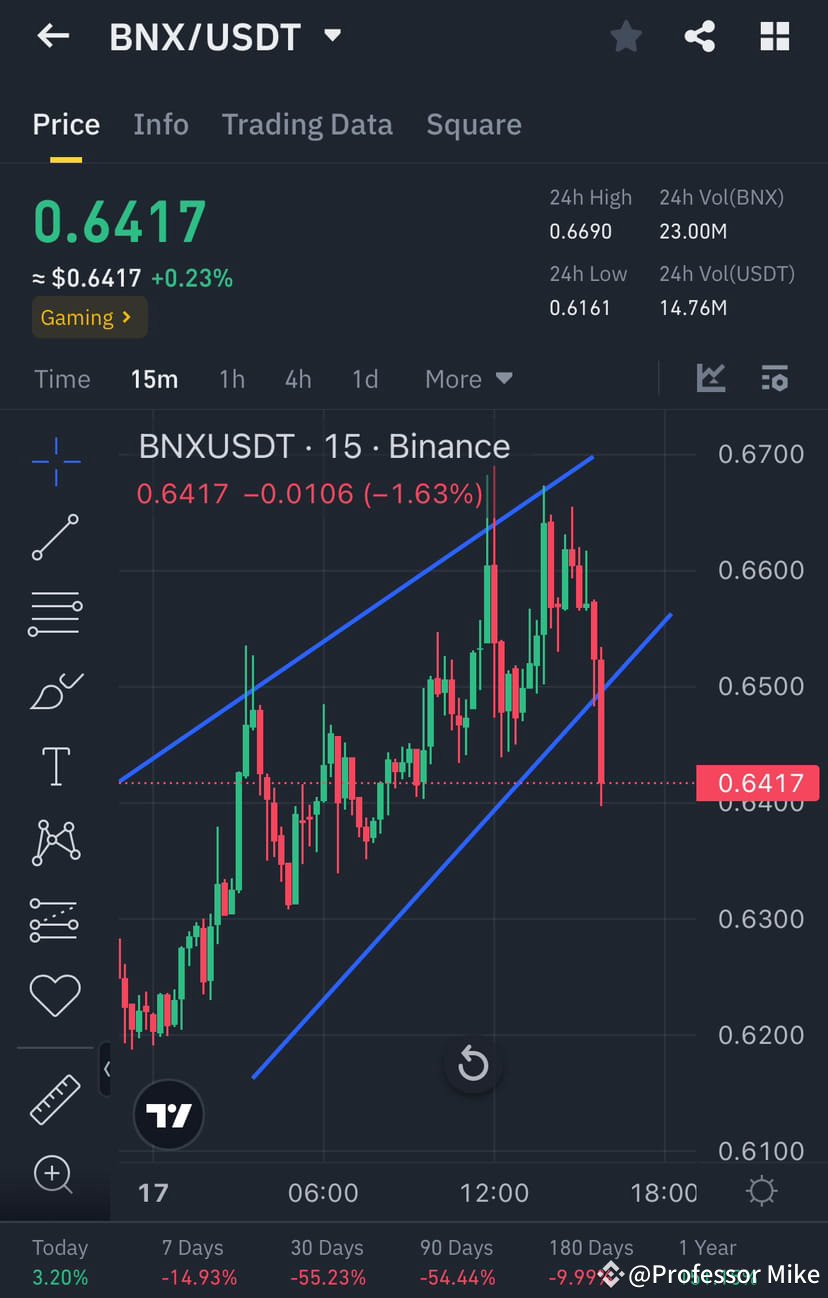Open the BNX/USDT pair selector dropdown
828x1298 pixels.
[x=332, y=34]
